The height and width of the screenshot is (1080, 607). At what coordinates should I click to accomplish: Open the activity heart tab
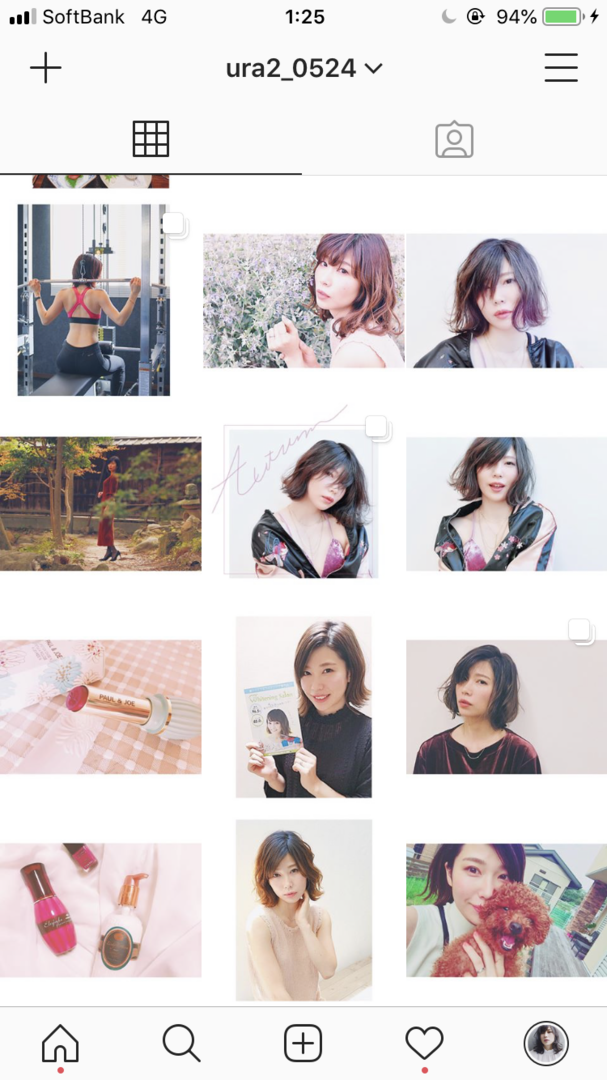[424, 1044]
